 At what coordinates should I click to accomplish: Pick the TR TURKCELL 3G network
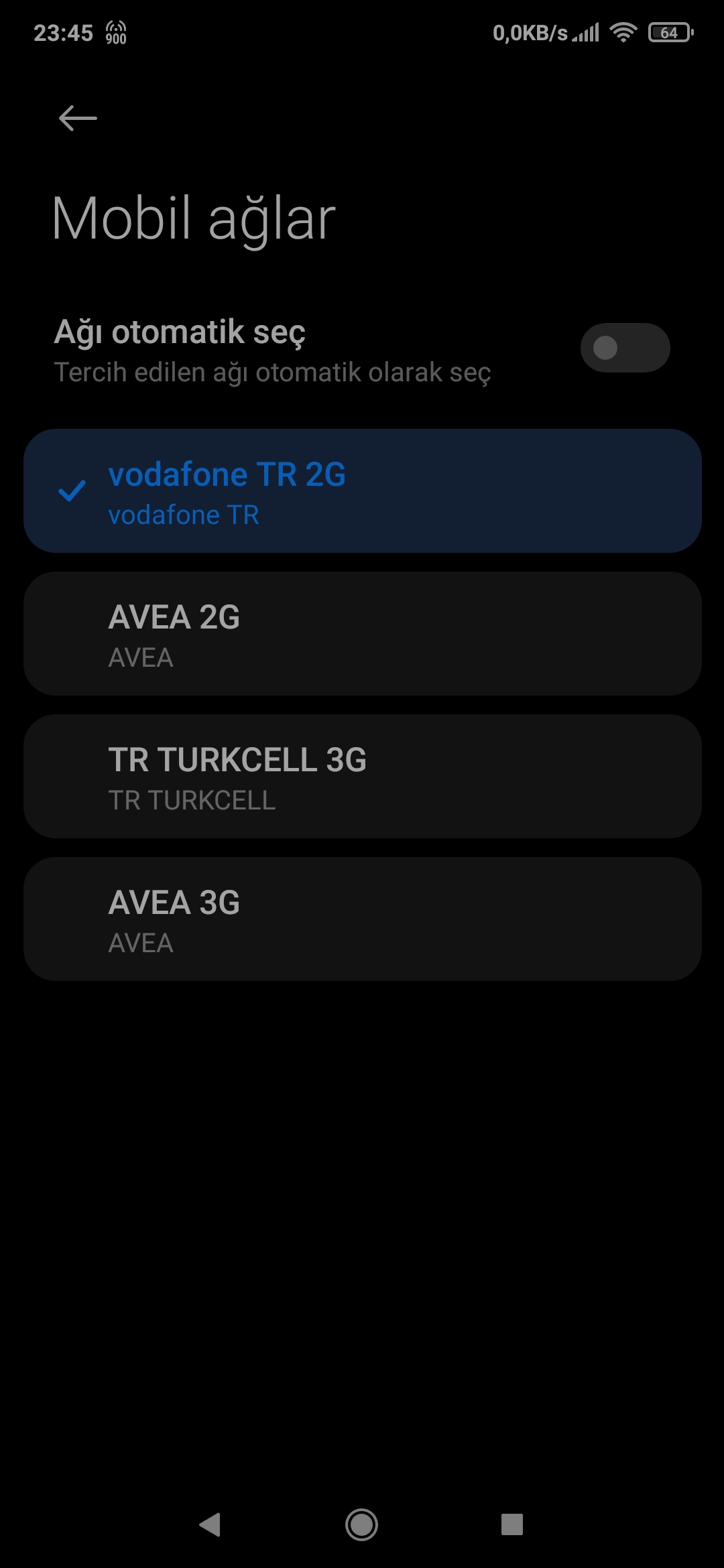[363, 777]
